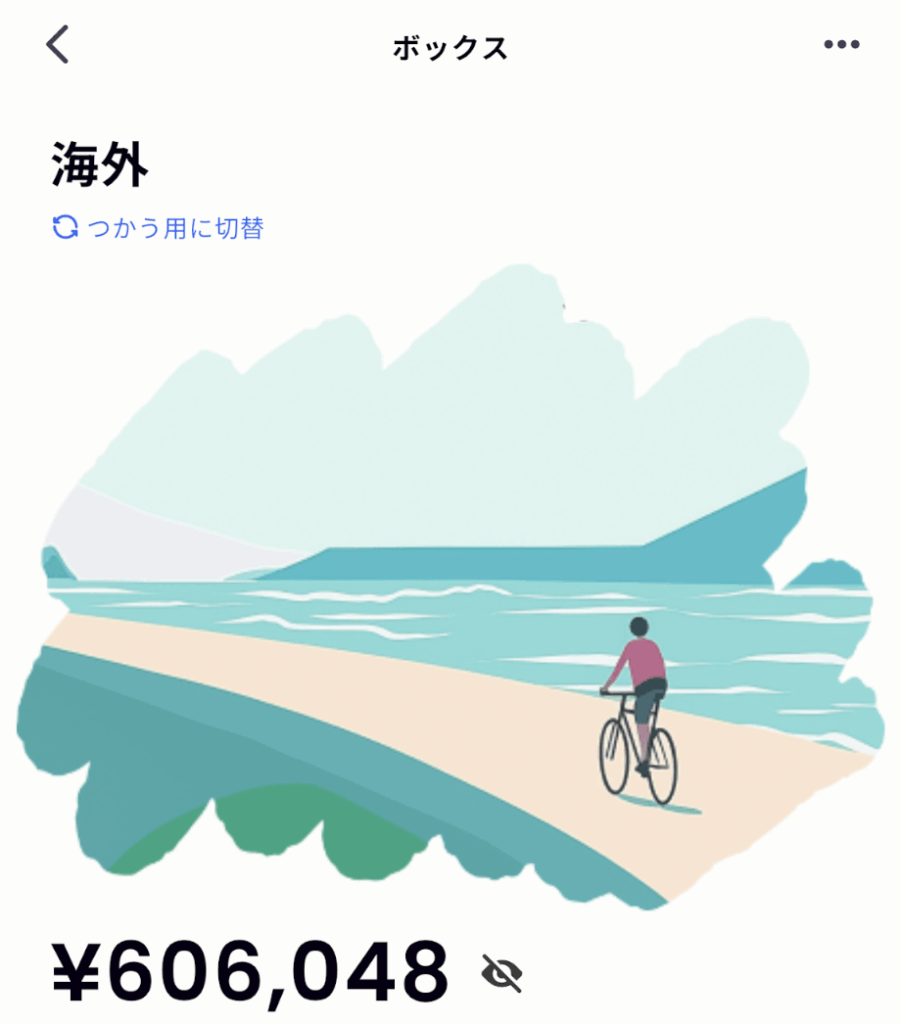Hide the ¥606,048 balance
Viewport: 901px width, 1024px height.
(x=502, y=973)
